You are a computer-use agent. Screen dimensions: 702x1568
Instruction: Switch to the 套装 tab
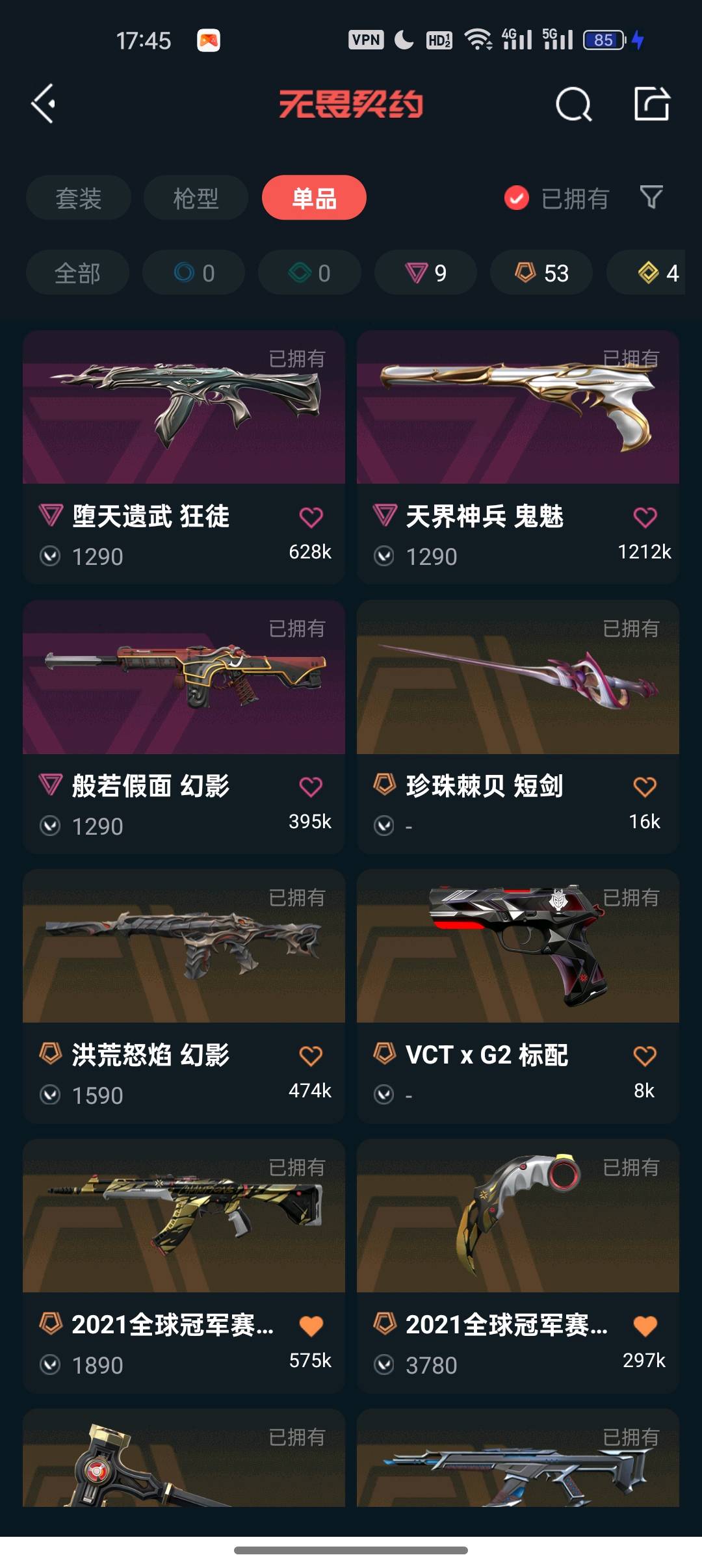[x=78, y=198]
